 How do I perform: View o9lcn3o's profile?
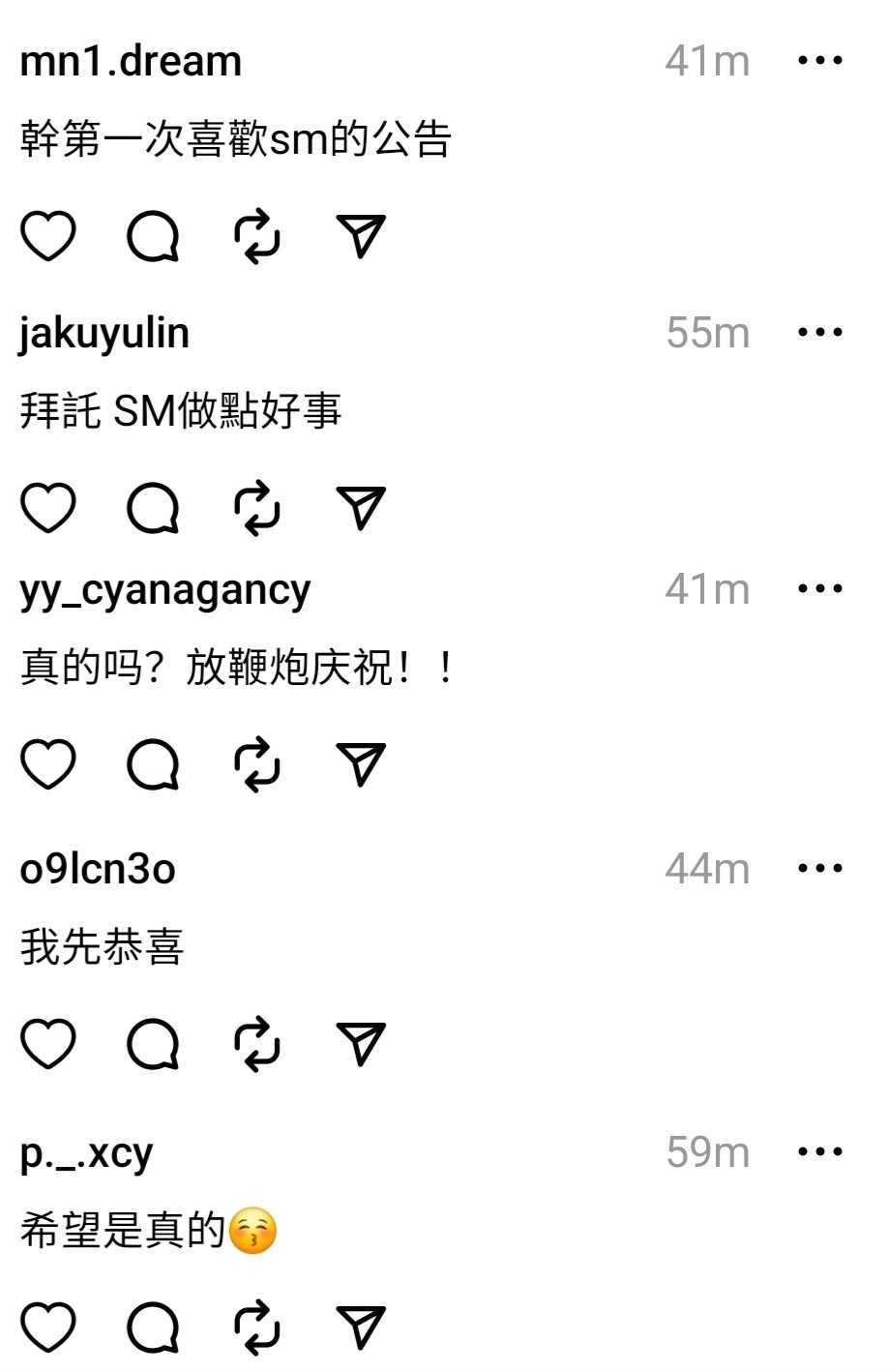pos(98,869)
